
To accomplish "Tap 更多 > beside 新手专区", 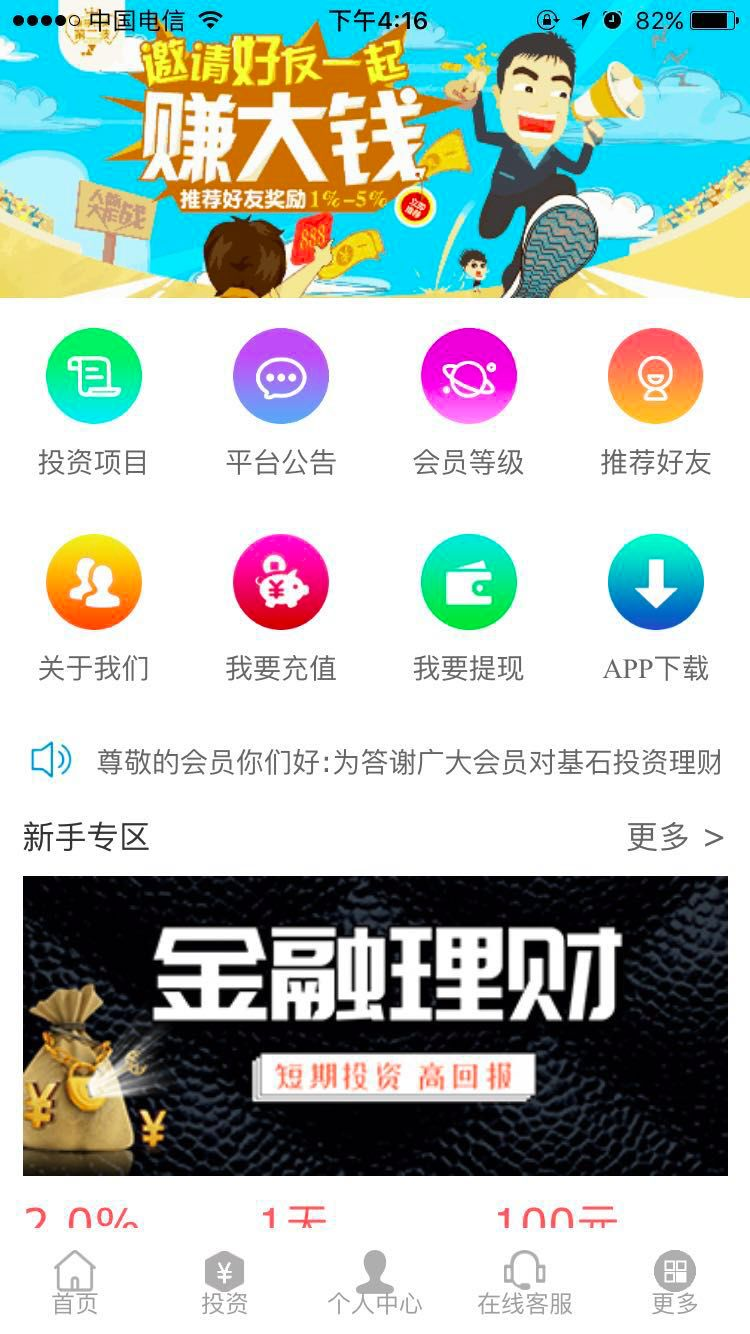I will click(x=674, y=837).
